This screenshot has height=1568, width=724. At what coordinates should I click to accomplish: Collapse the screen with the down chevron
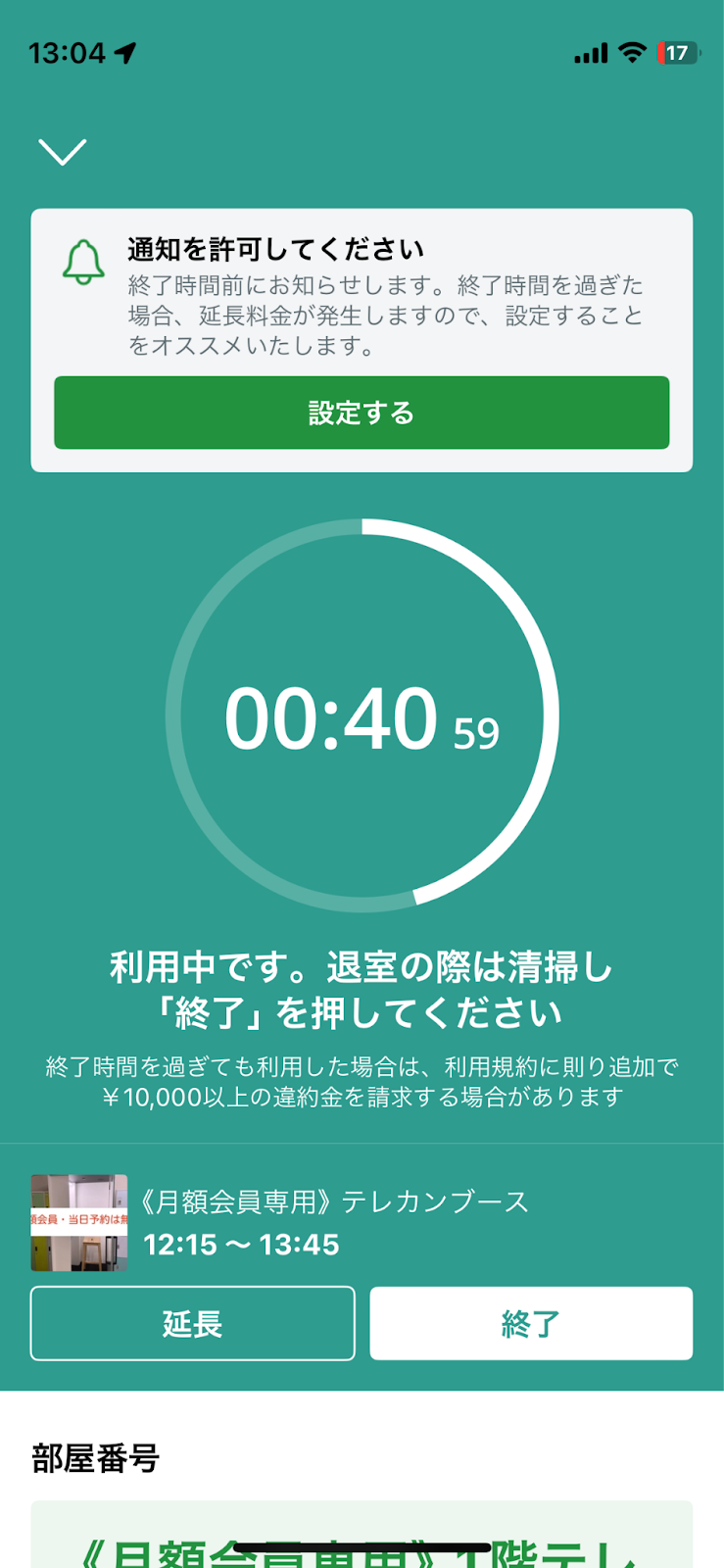coord(62,152)
